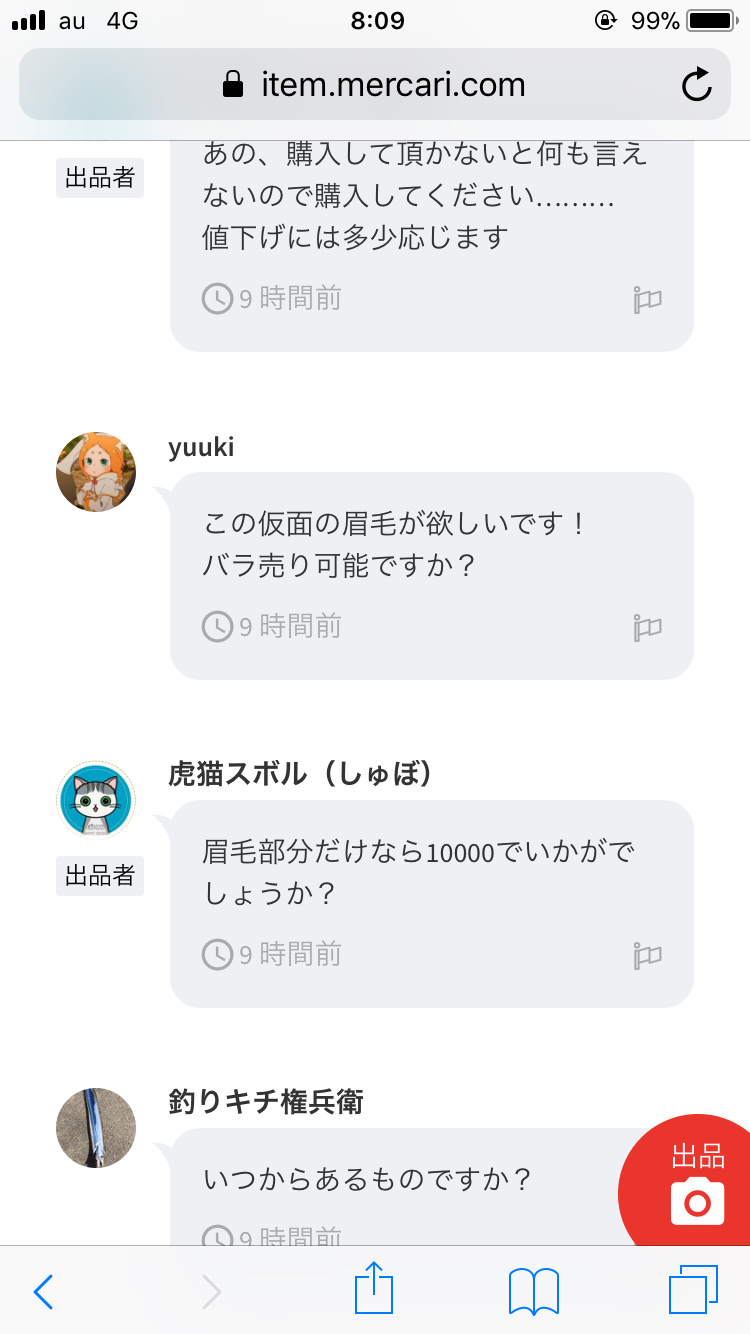750x1334 pixels.
Task: Open 釣りキチ権兵衛's profile avatar
Action: pos(96,1128)
